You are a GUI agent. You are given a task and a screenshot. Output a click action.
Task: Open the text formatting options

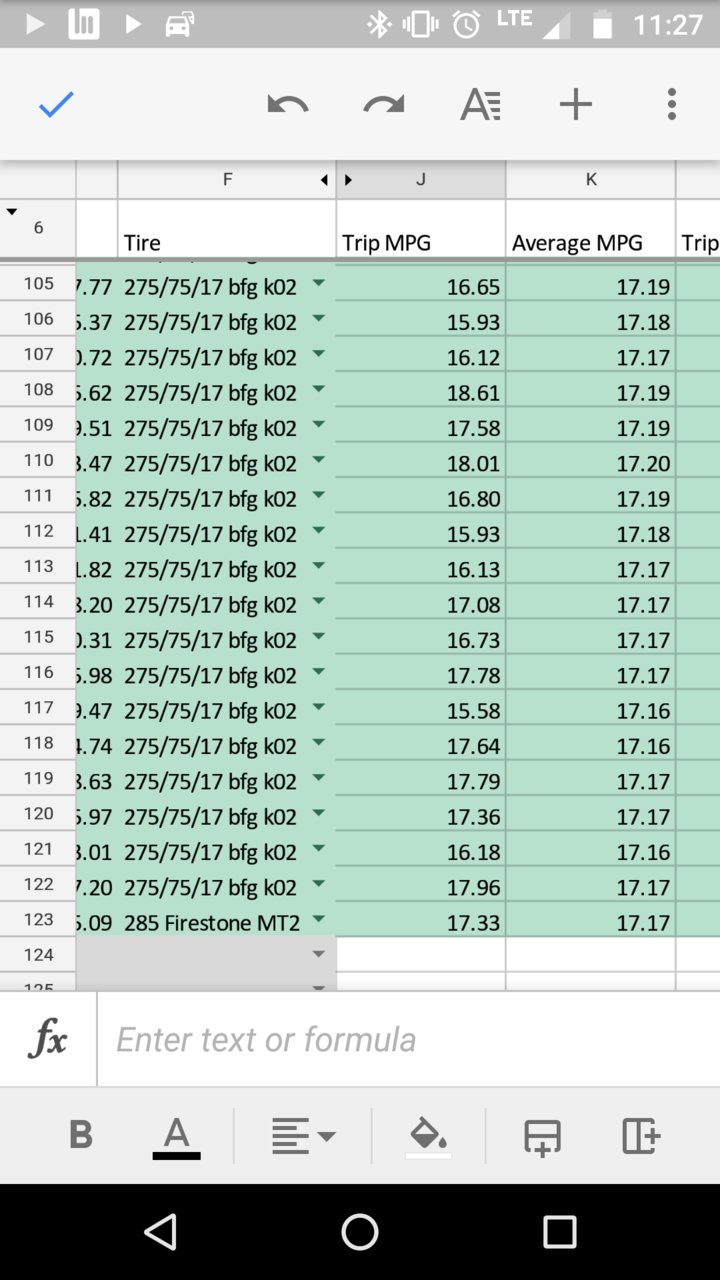tap(480, 104)
